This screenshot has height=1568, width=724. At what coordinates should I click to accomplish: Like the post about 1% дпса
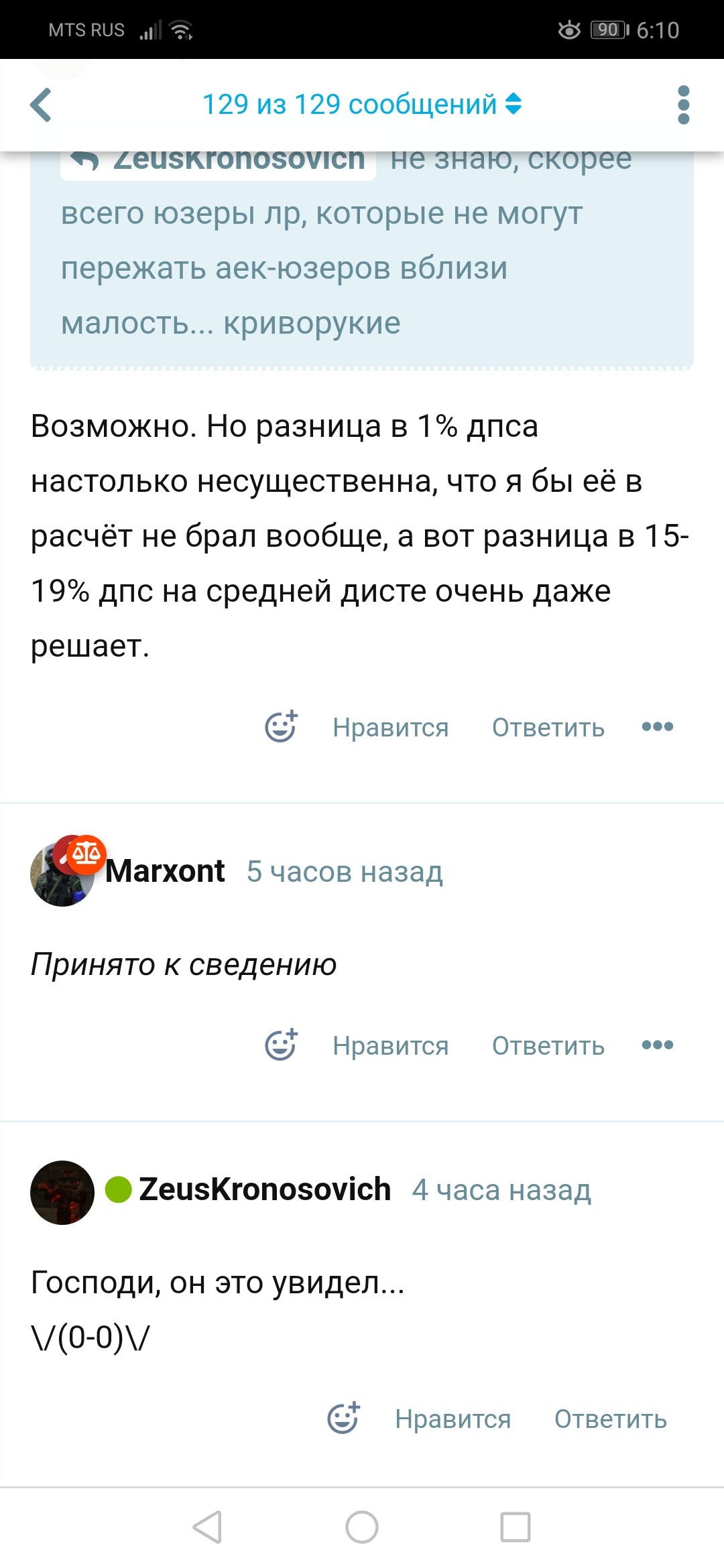point(390,728)
